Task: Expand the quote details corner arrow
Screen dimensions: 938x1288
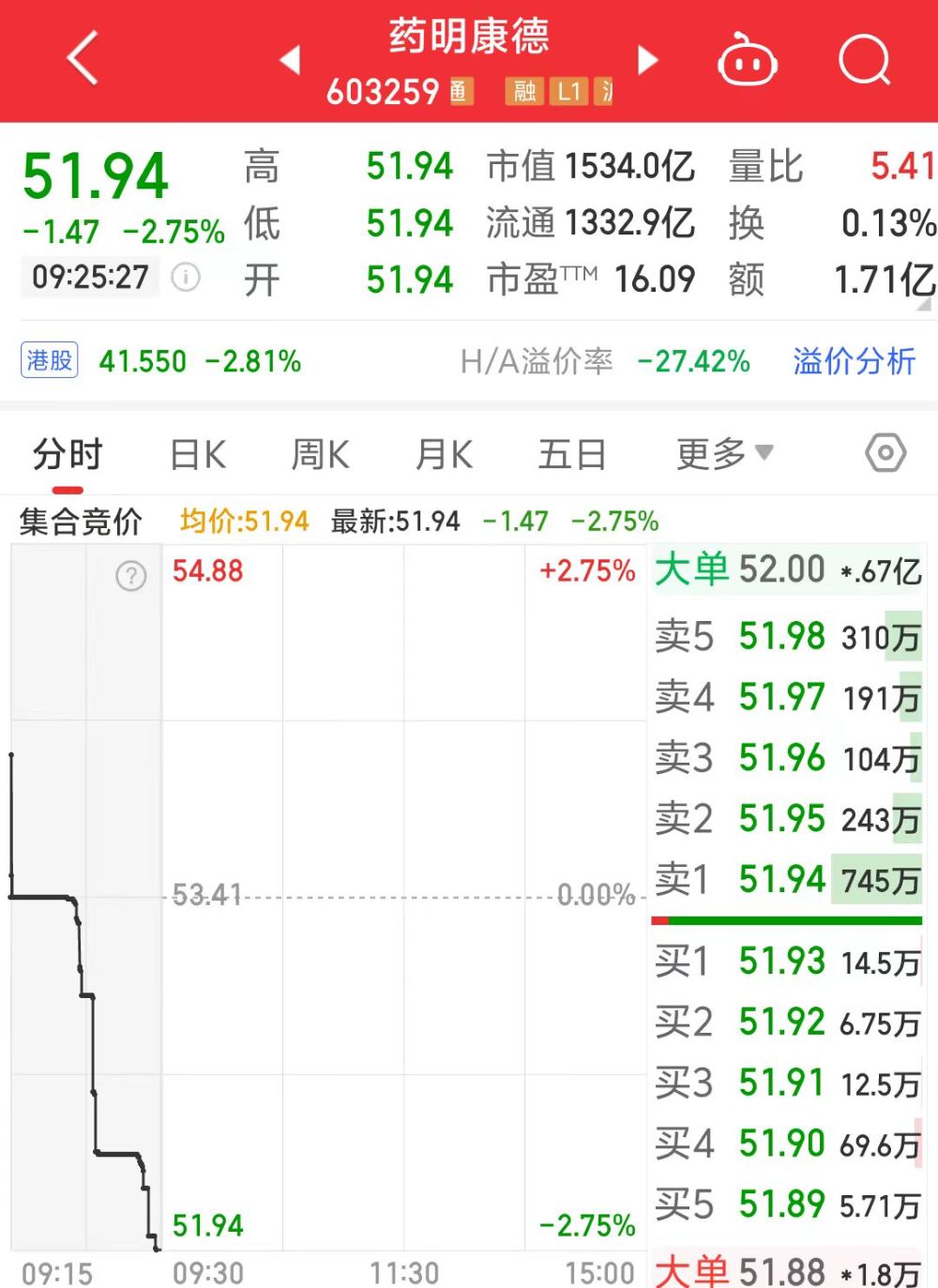Action: point(924,304)
